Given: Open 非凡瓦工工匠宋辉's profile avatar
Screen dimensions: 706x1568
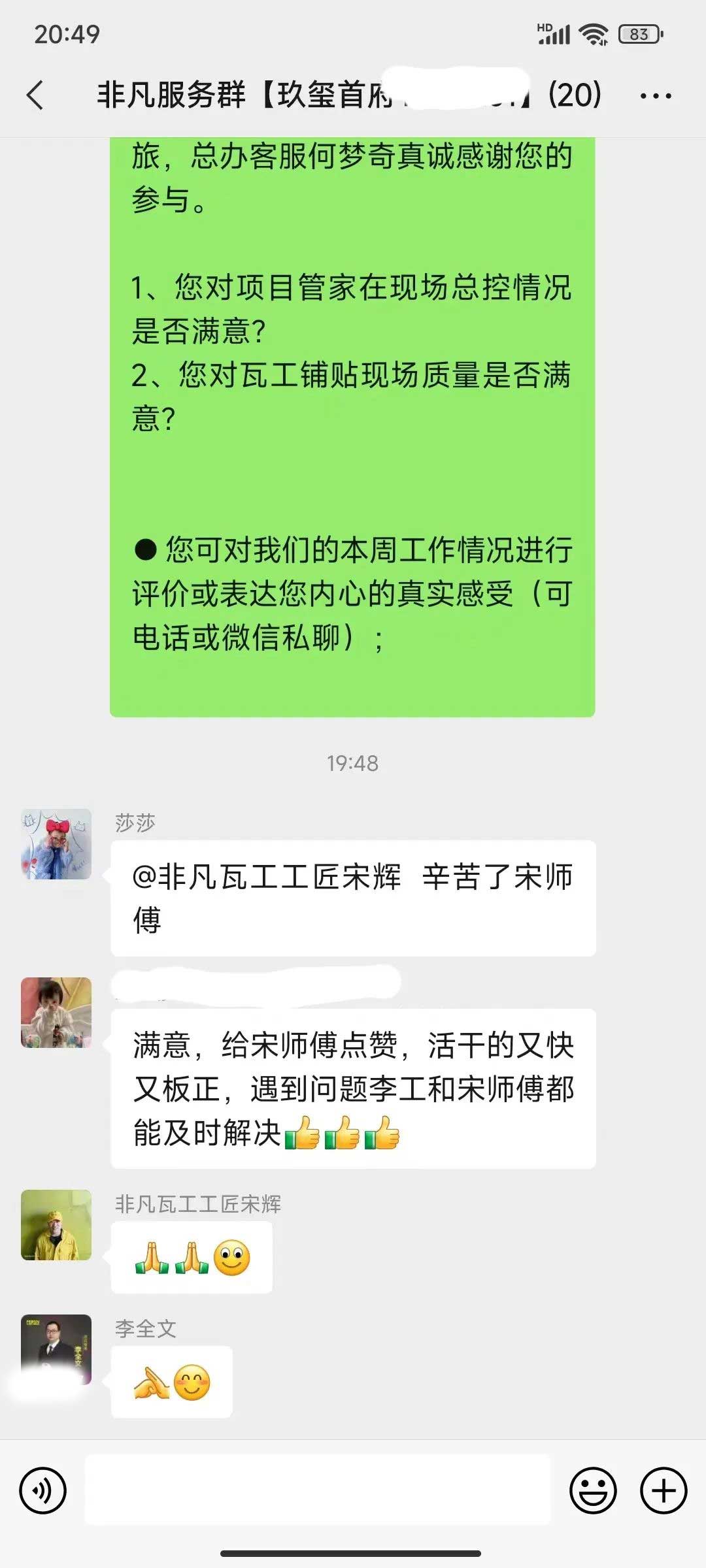Looking at the screenshot, I should click(x=56, y=1225).
